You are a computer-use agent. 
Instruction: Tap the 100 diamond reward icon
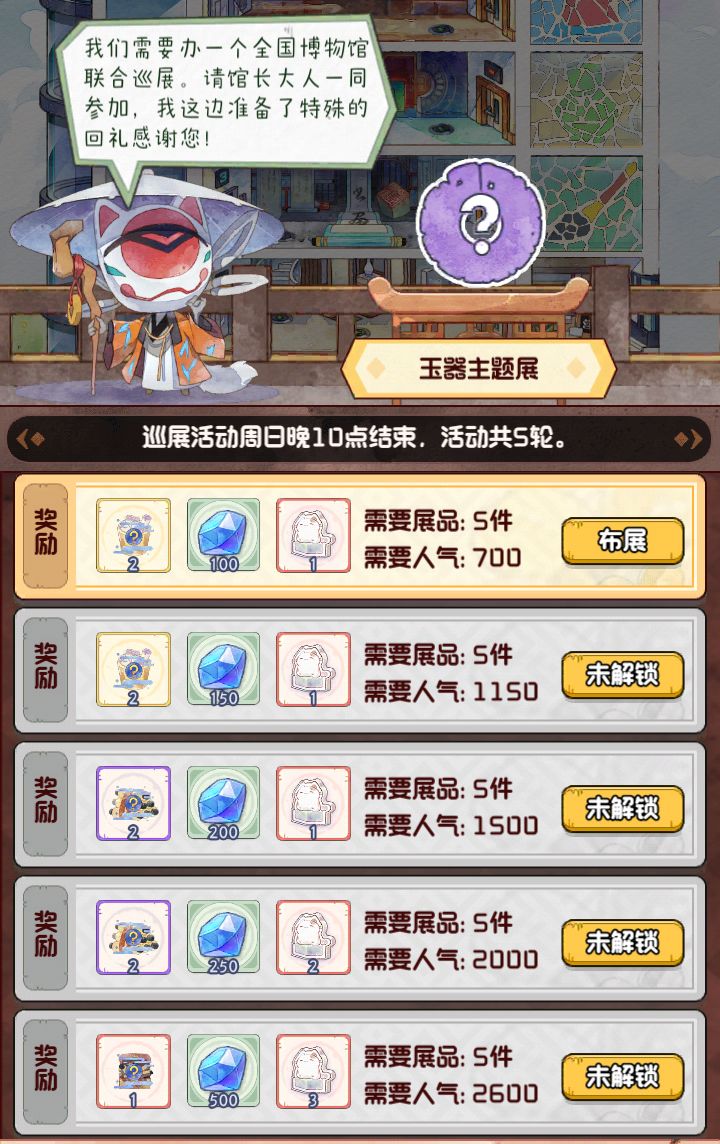[x=222, y=537]
